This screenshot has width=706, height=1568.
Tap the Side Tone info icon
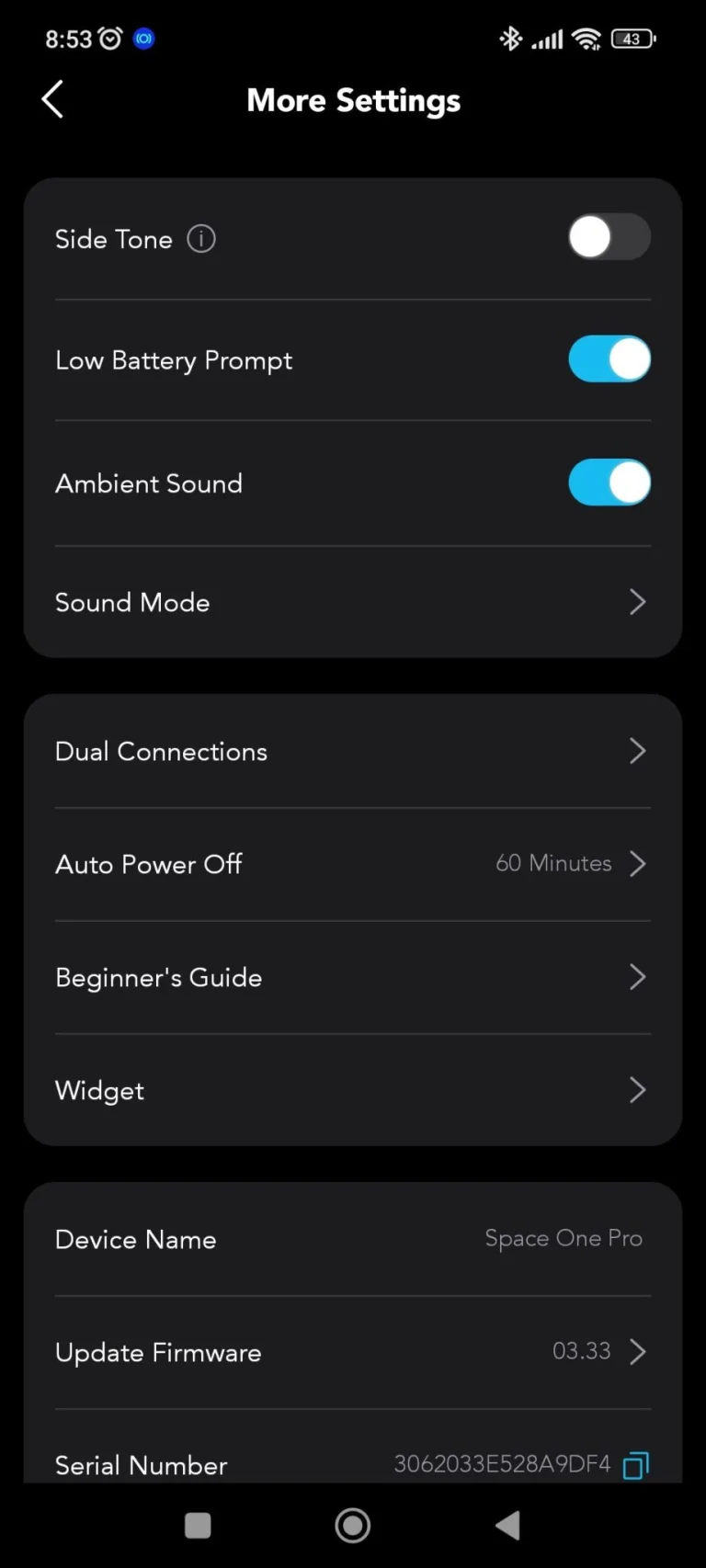pyautogui.click(x=200, y=238)
